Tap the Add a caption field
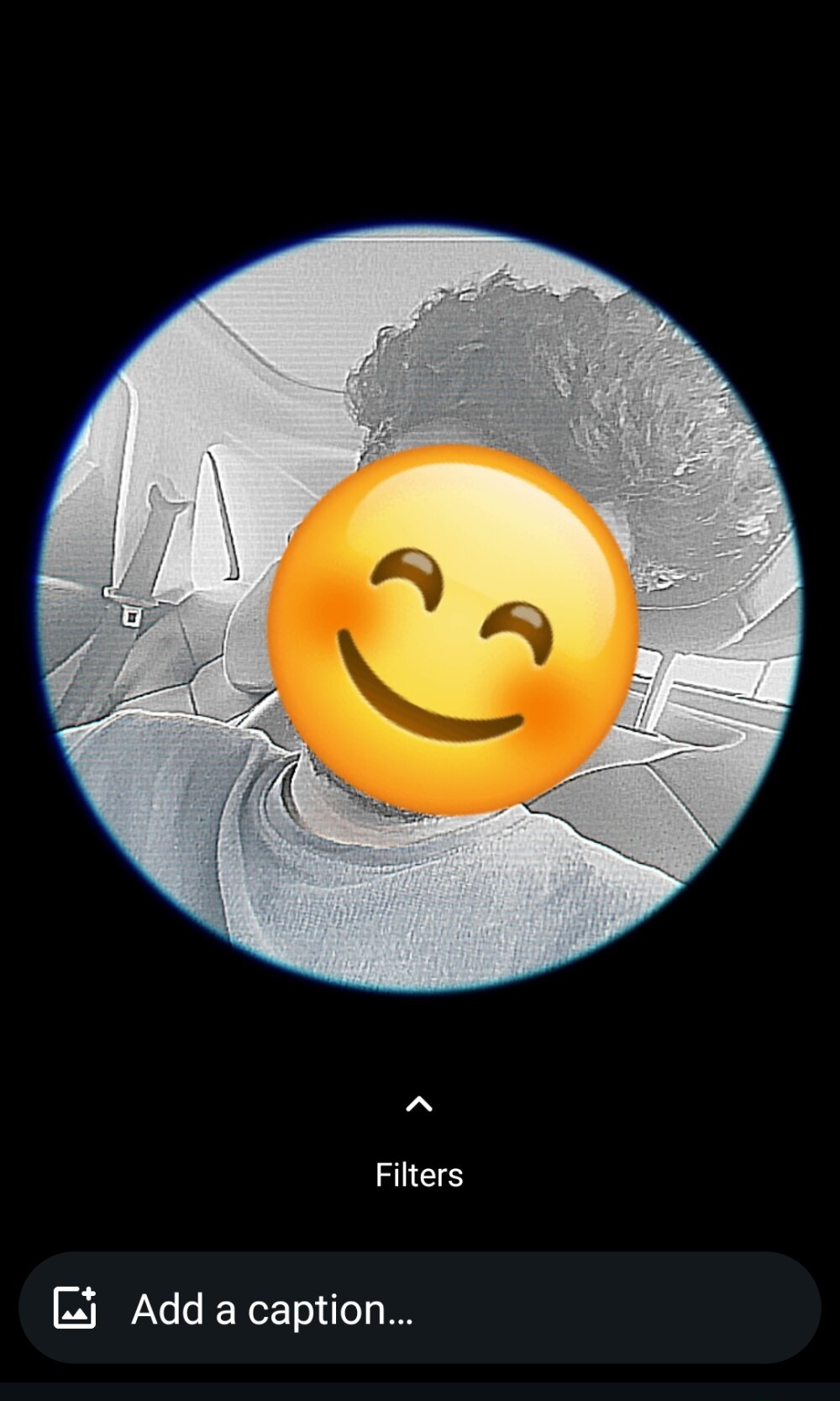 click(419, 1308)
